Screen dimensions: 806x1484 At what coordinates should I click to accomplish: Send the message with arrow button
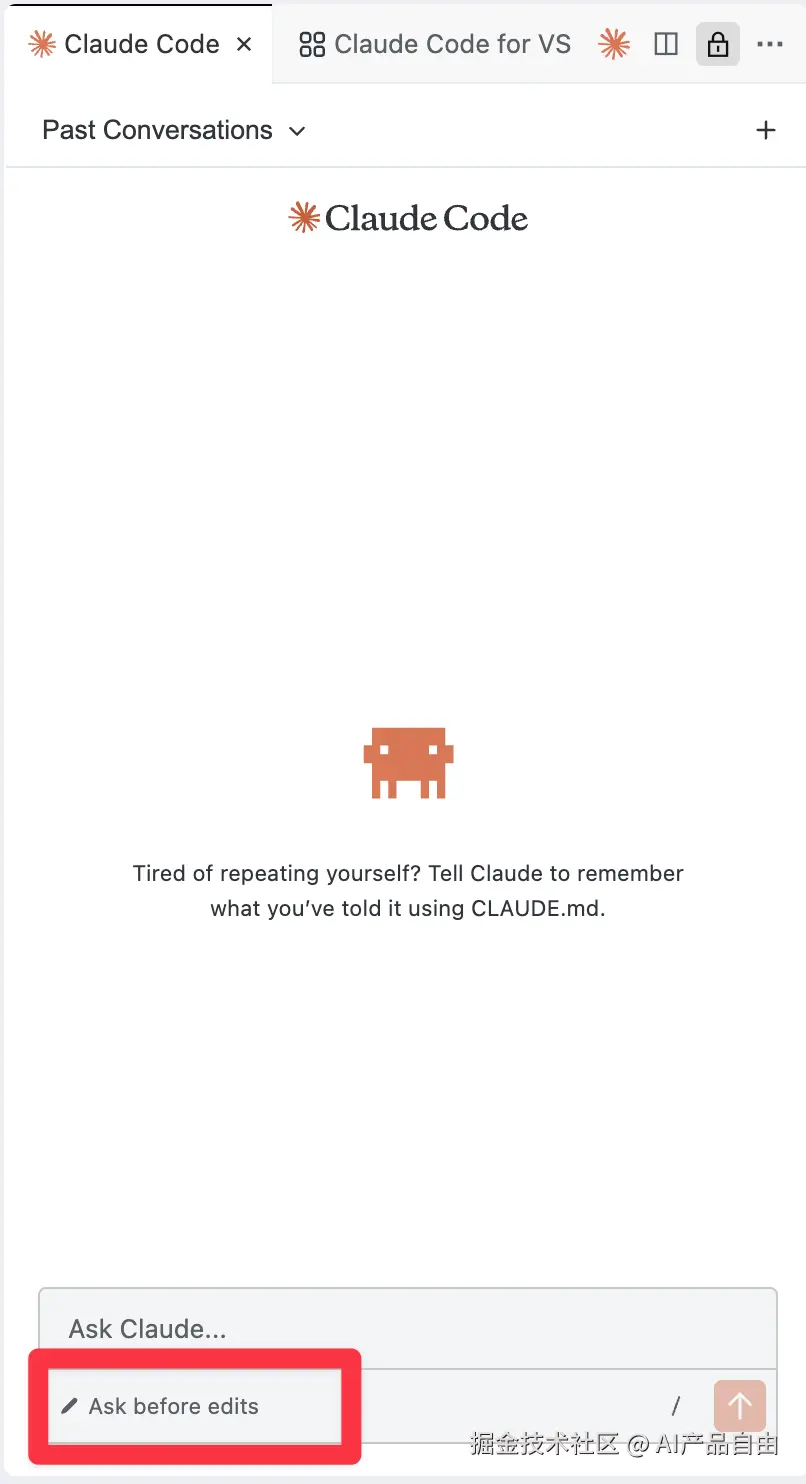point(739,1406)
